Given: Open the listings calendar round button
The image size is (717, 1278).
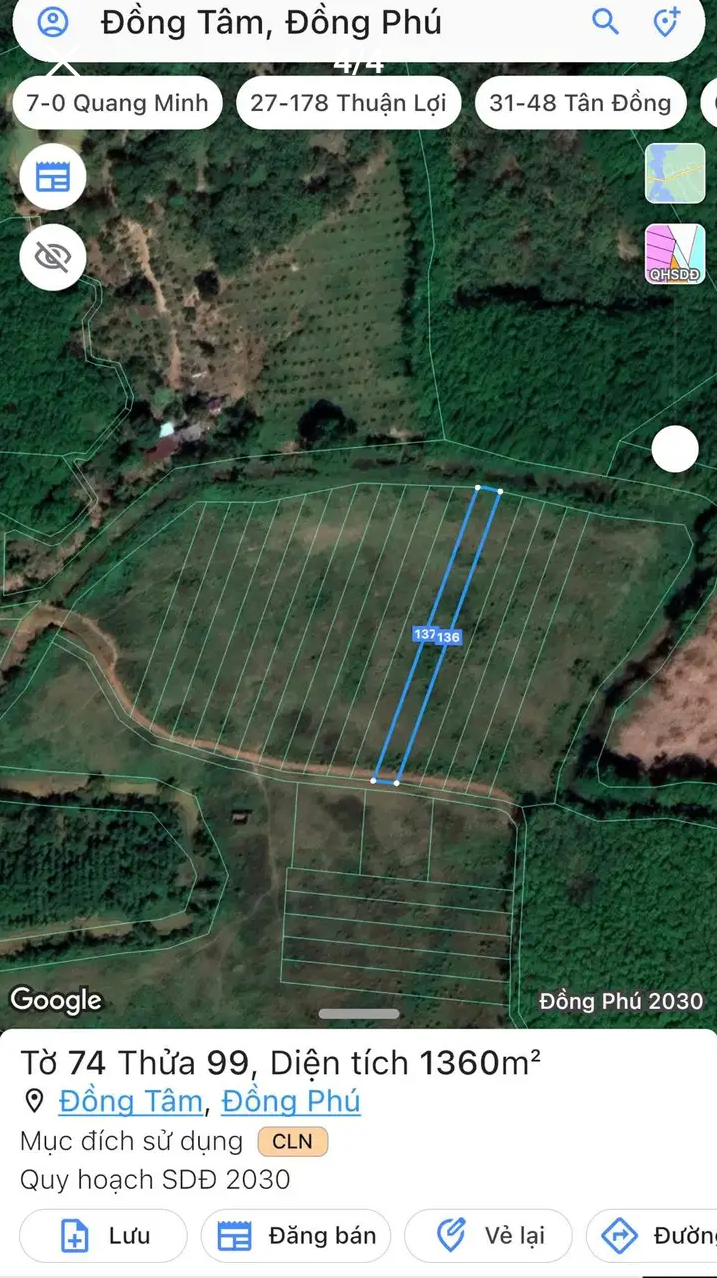Looking at the screenshot, I should tap(53, 177).
